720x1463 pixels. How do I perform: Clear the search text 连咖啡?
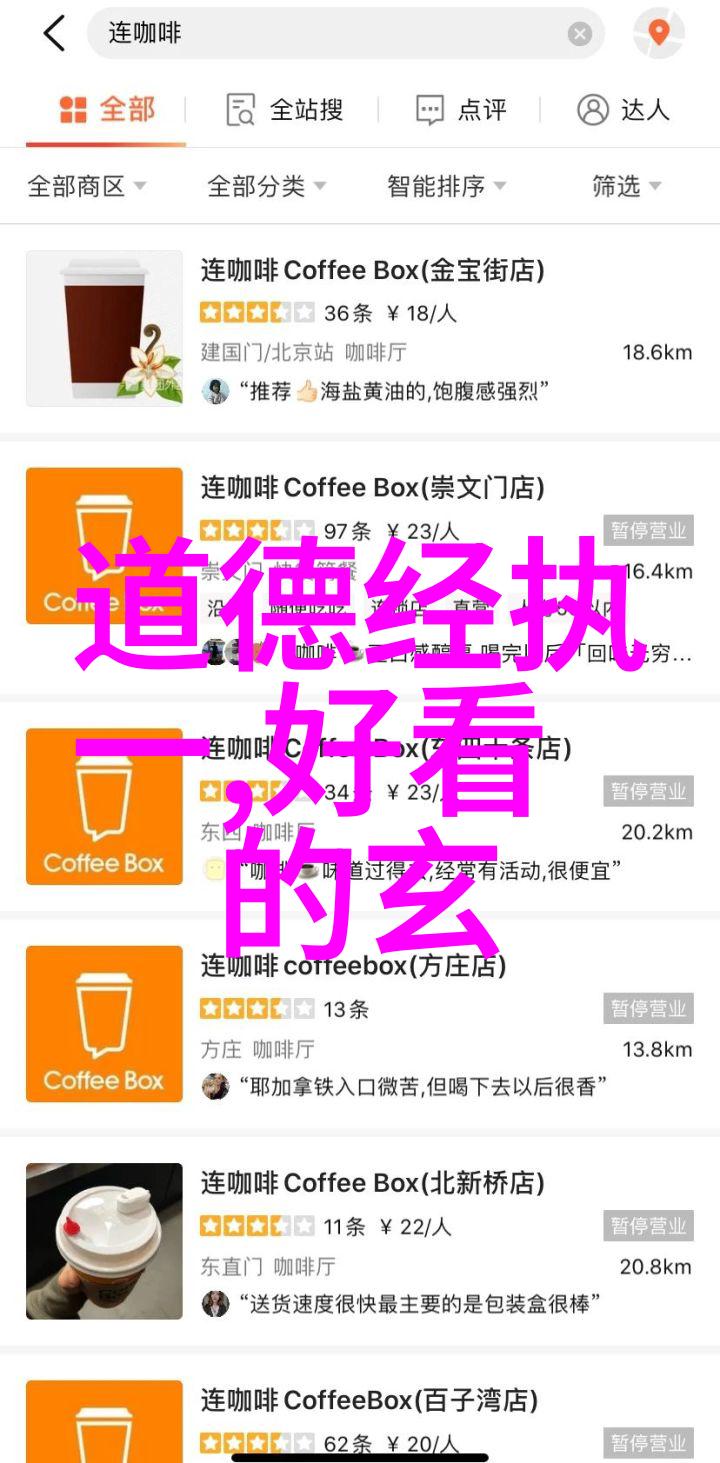[580, 34]
